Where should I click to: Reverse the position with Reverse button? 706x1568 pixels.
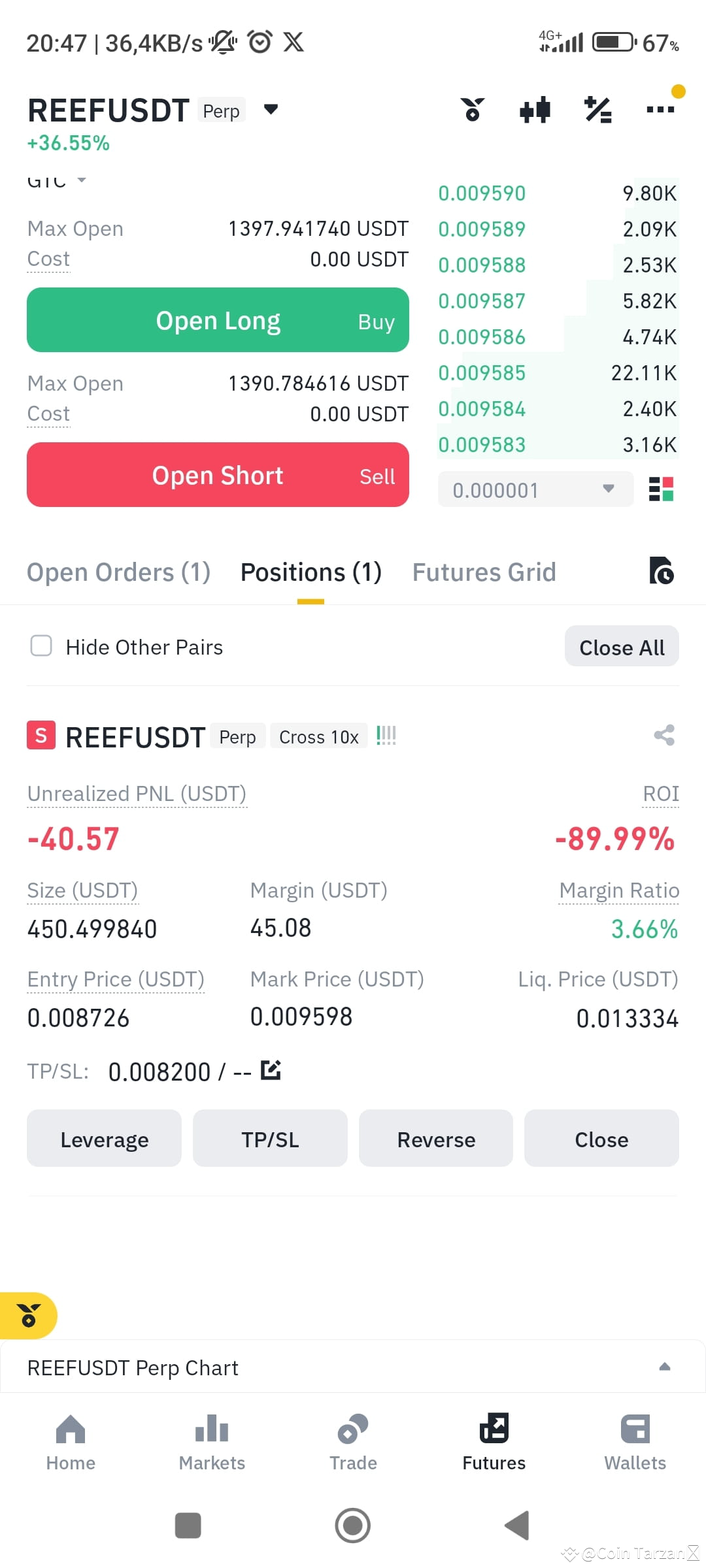click(x=435, y=1139)
